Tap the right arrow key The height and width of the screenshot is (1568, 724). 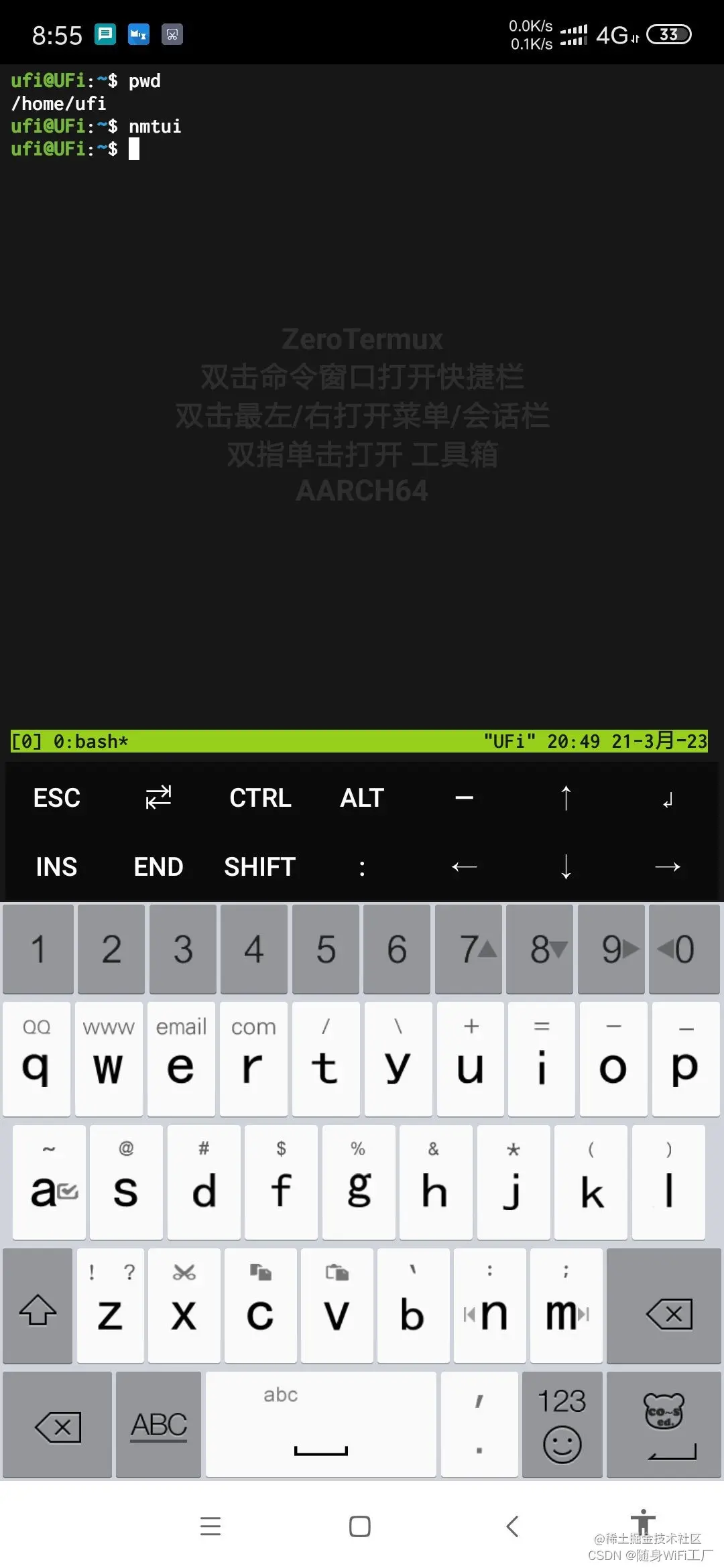pos(667,867)
